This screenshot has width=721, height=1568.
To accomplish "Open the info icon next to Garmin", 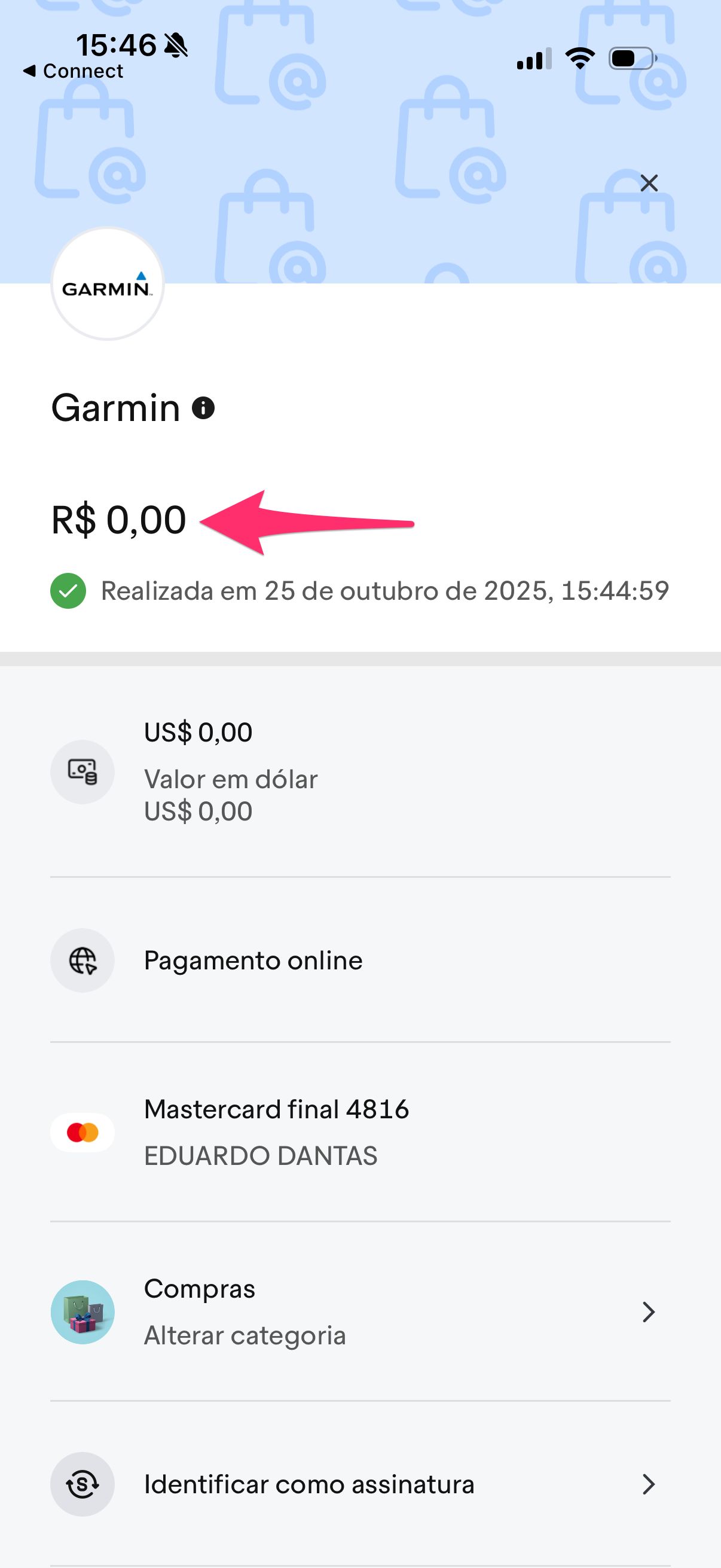I will point(203,409).
